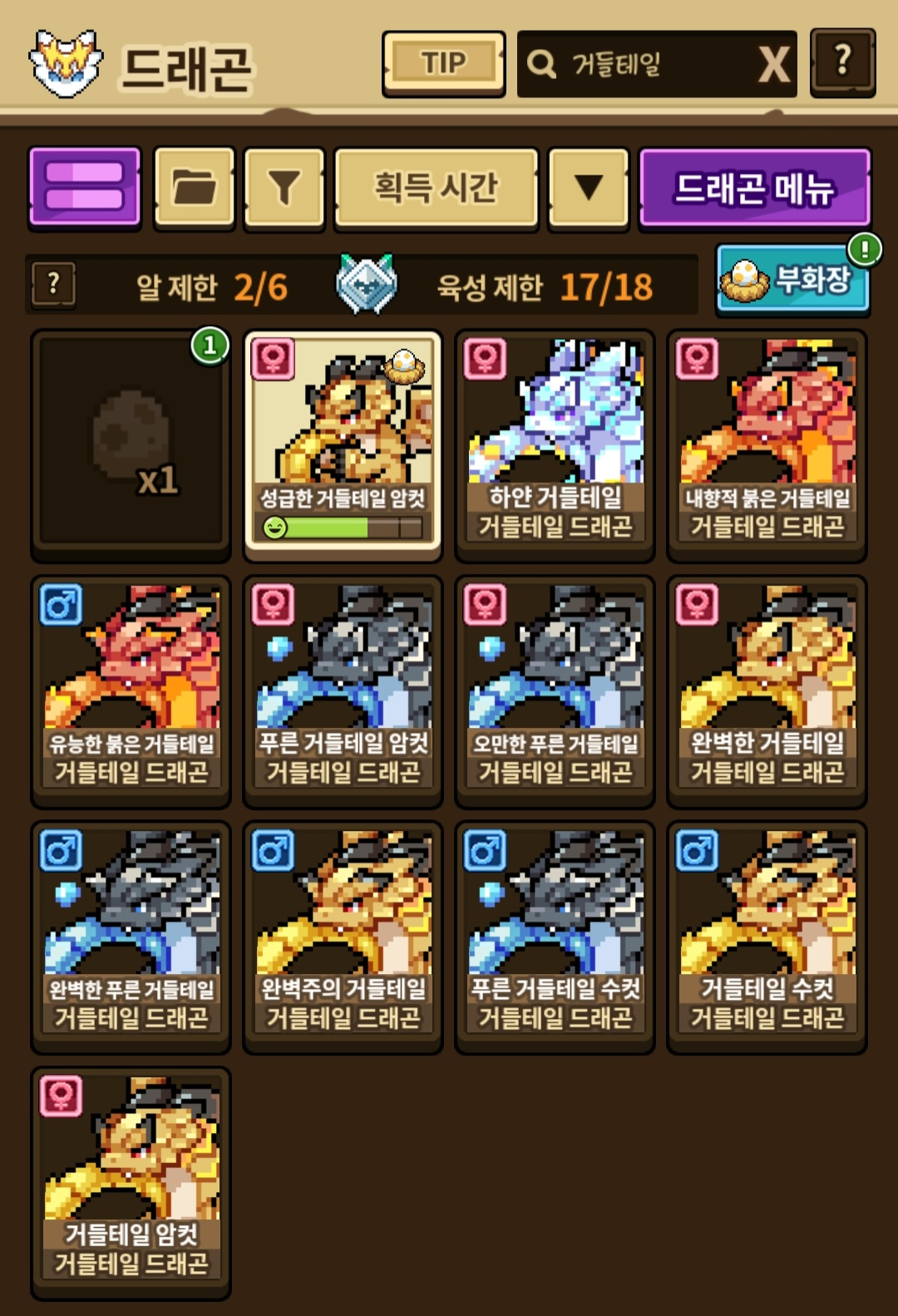Screen dimensions: 898x1316
Task: Open the folder icon button
Action: click(195, 186)
